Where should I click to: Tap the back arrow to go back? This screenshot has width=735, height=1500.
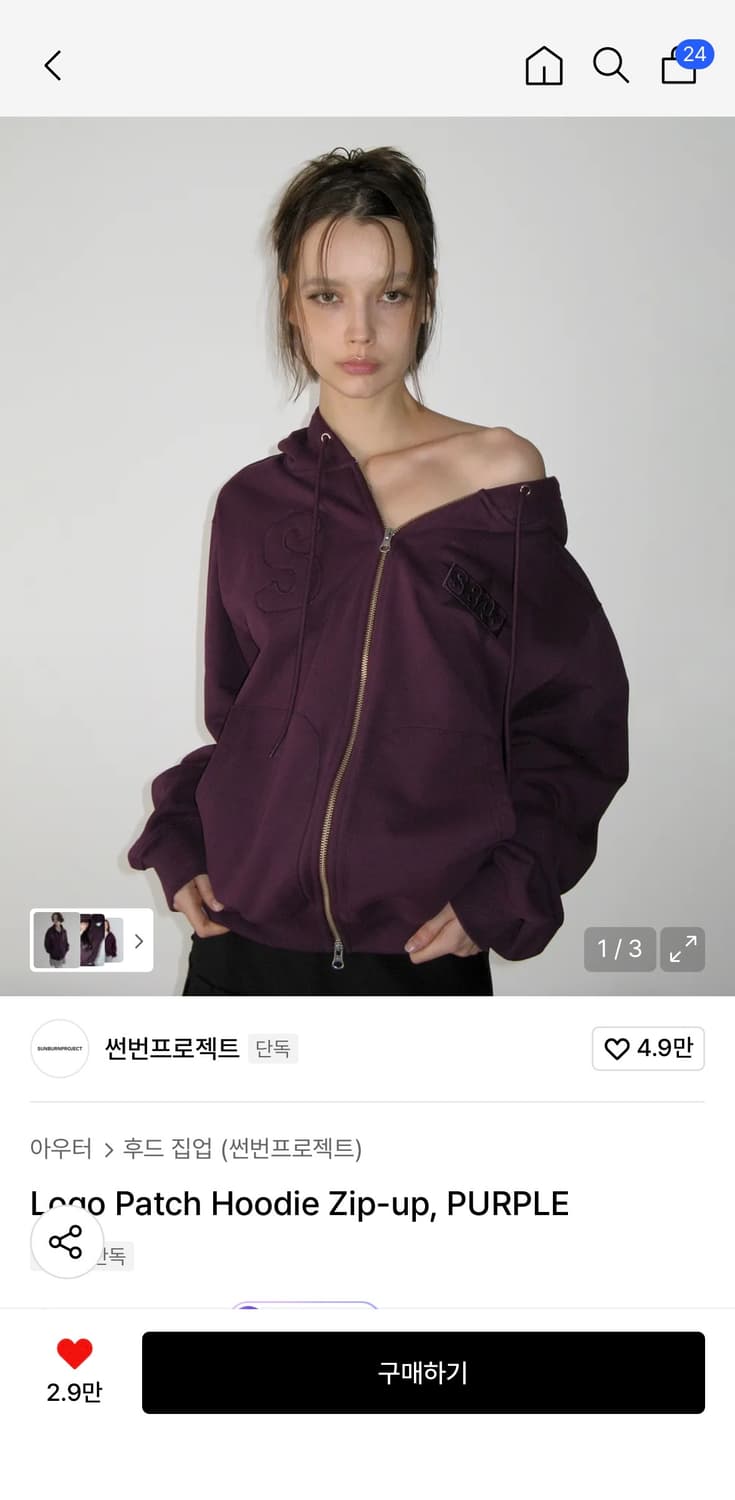[52, 65]
